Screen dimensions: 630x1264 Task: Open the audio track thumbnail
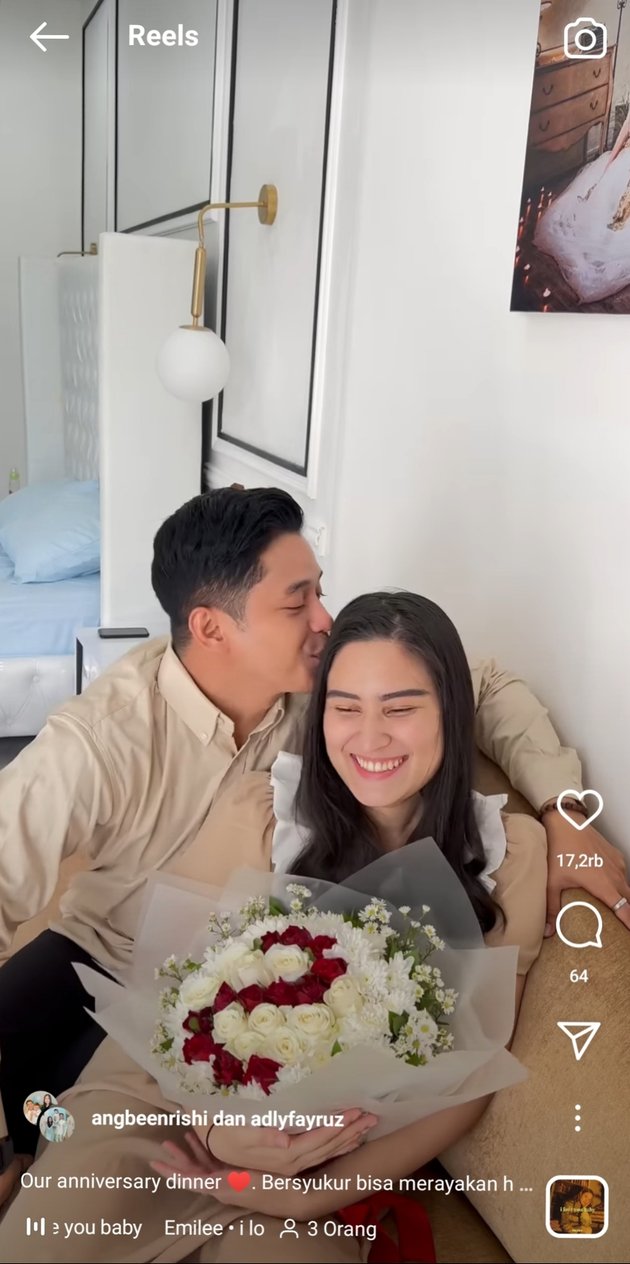577,1206
